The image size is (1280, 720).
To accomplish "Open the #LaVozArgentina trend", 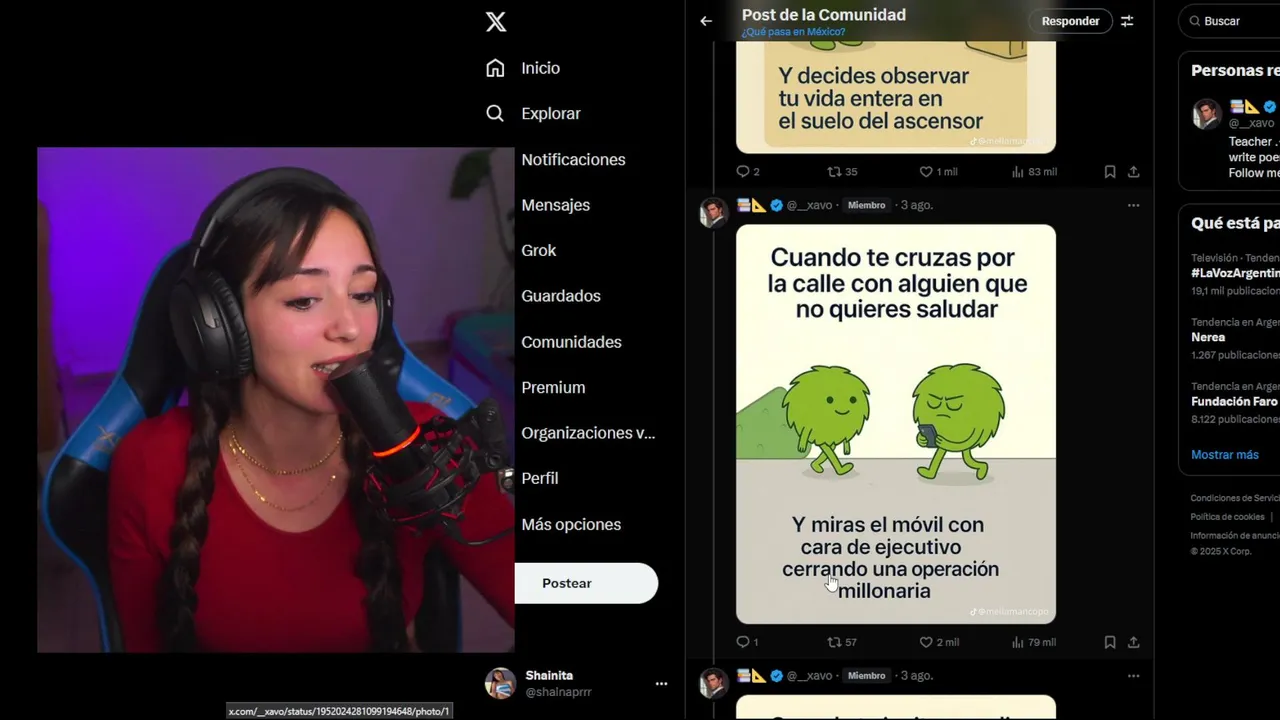I will pyautogui.click(x=1234, y=273).
